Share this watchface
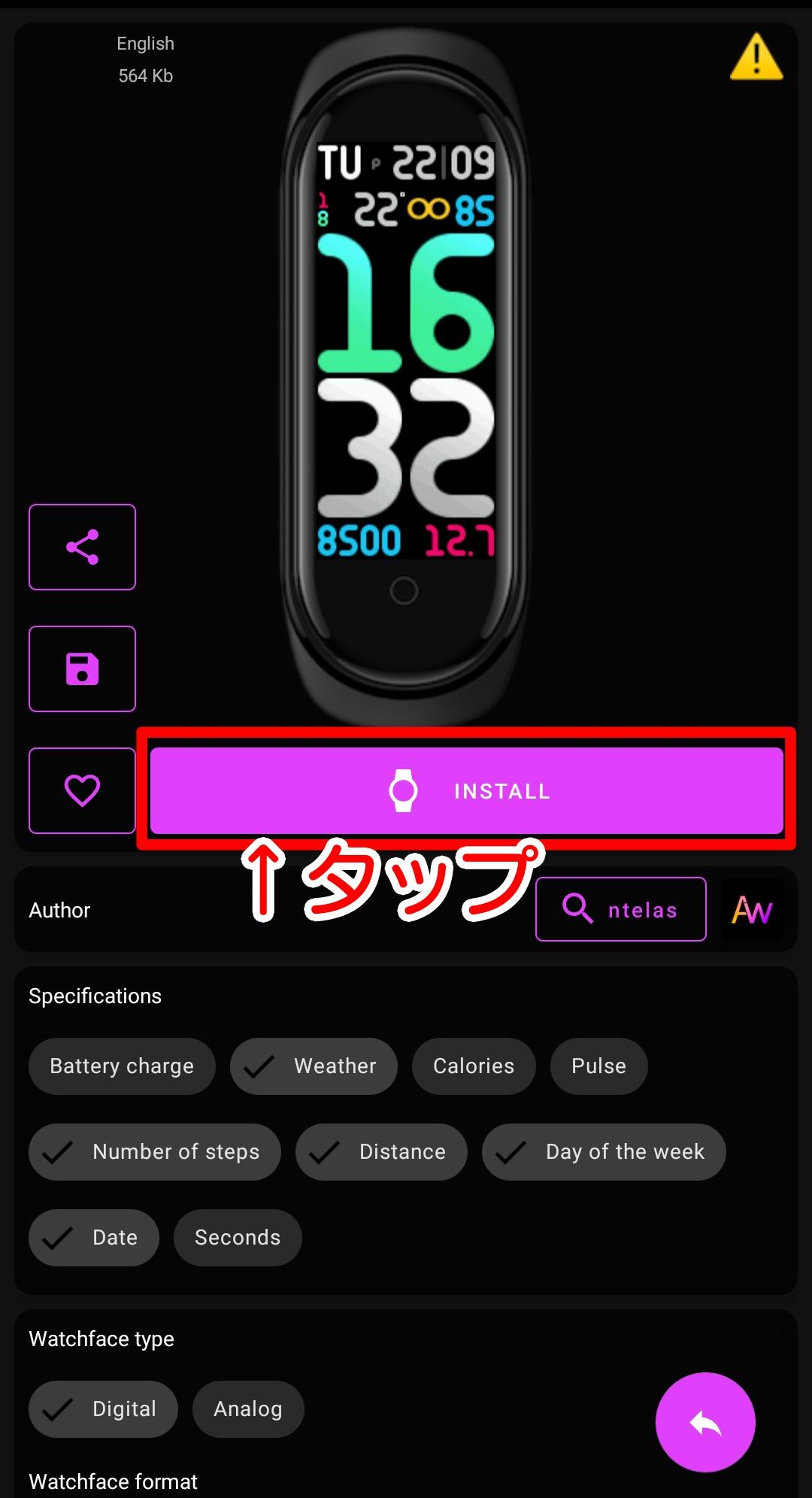The height and width of the screenshot is (1498, 812). point(82,547)
